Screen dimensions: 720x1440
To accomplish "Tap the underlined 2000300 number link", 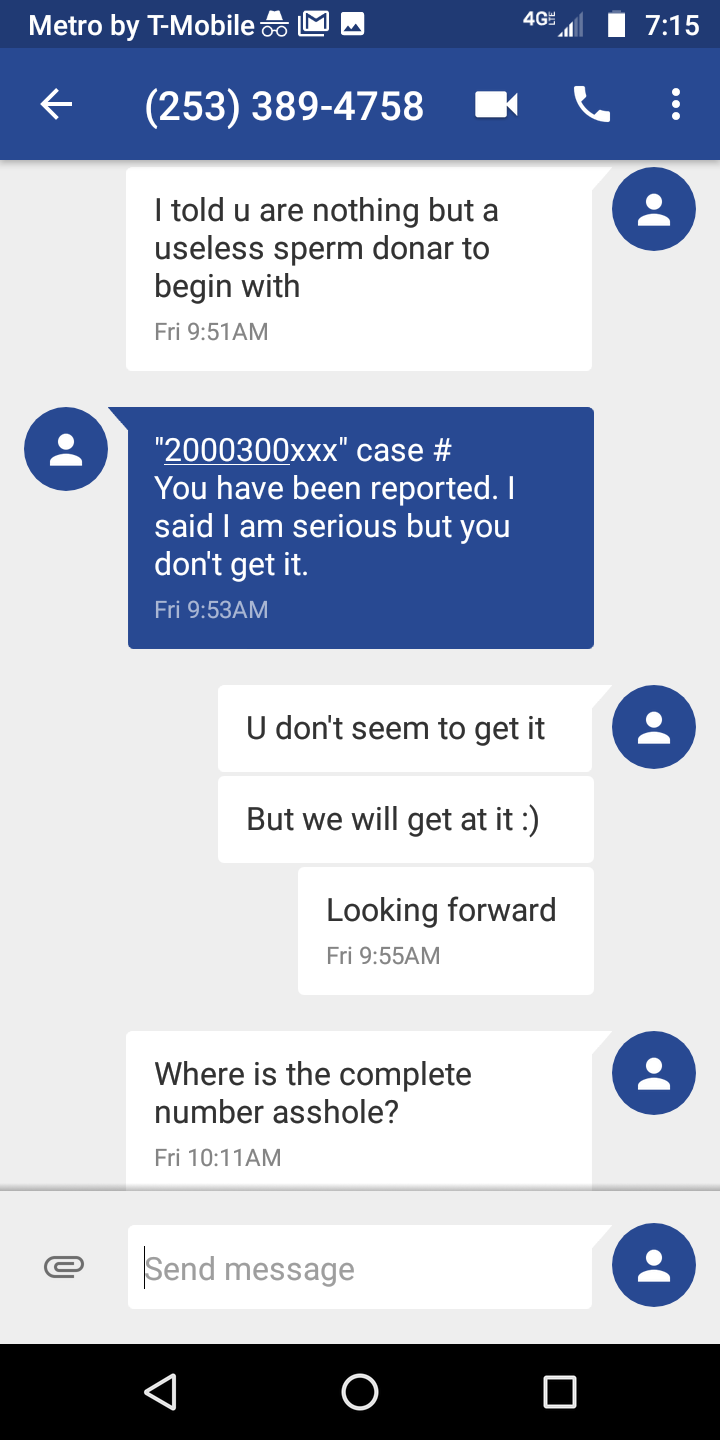I will (227, 450).
